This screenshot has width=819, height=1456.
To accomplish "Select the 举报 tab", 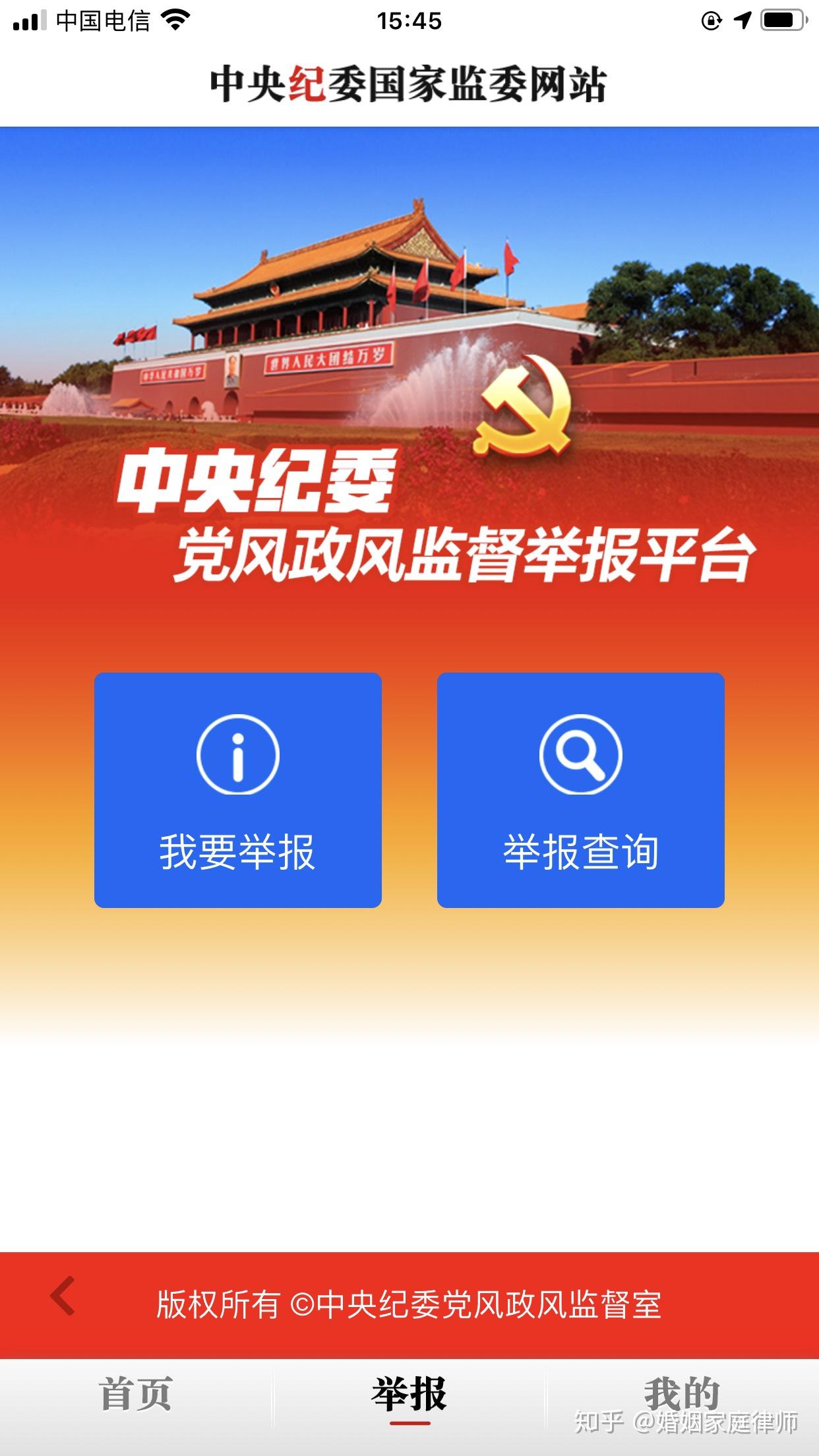I will (x=409, y=1393).
